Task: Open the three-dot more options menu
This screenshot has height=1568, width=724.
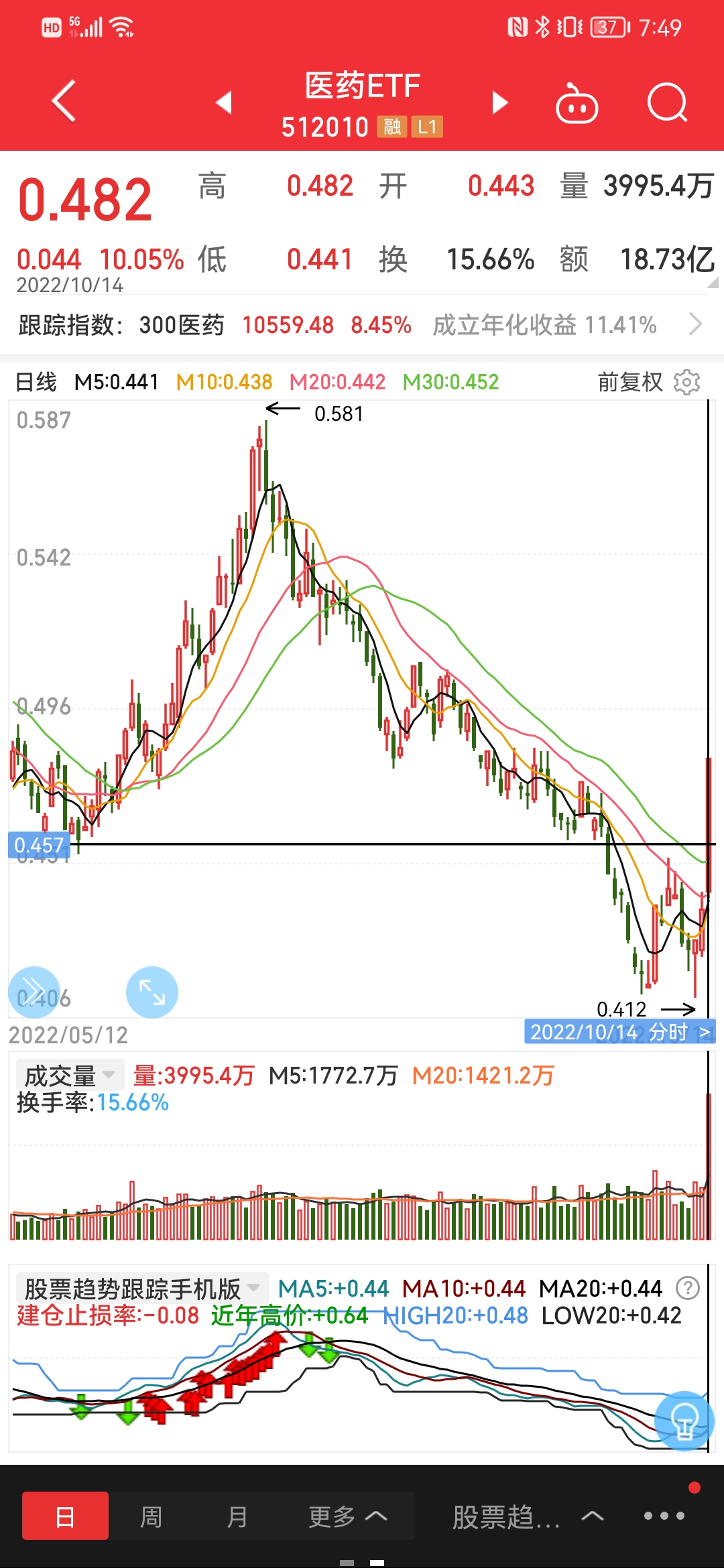Action: [664, 1516]
